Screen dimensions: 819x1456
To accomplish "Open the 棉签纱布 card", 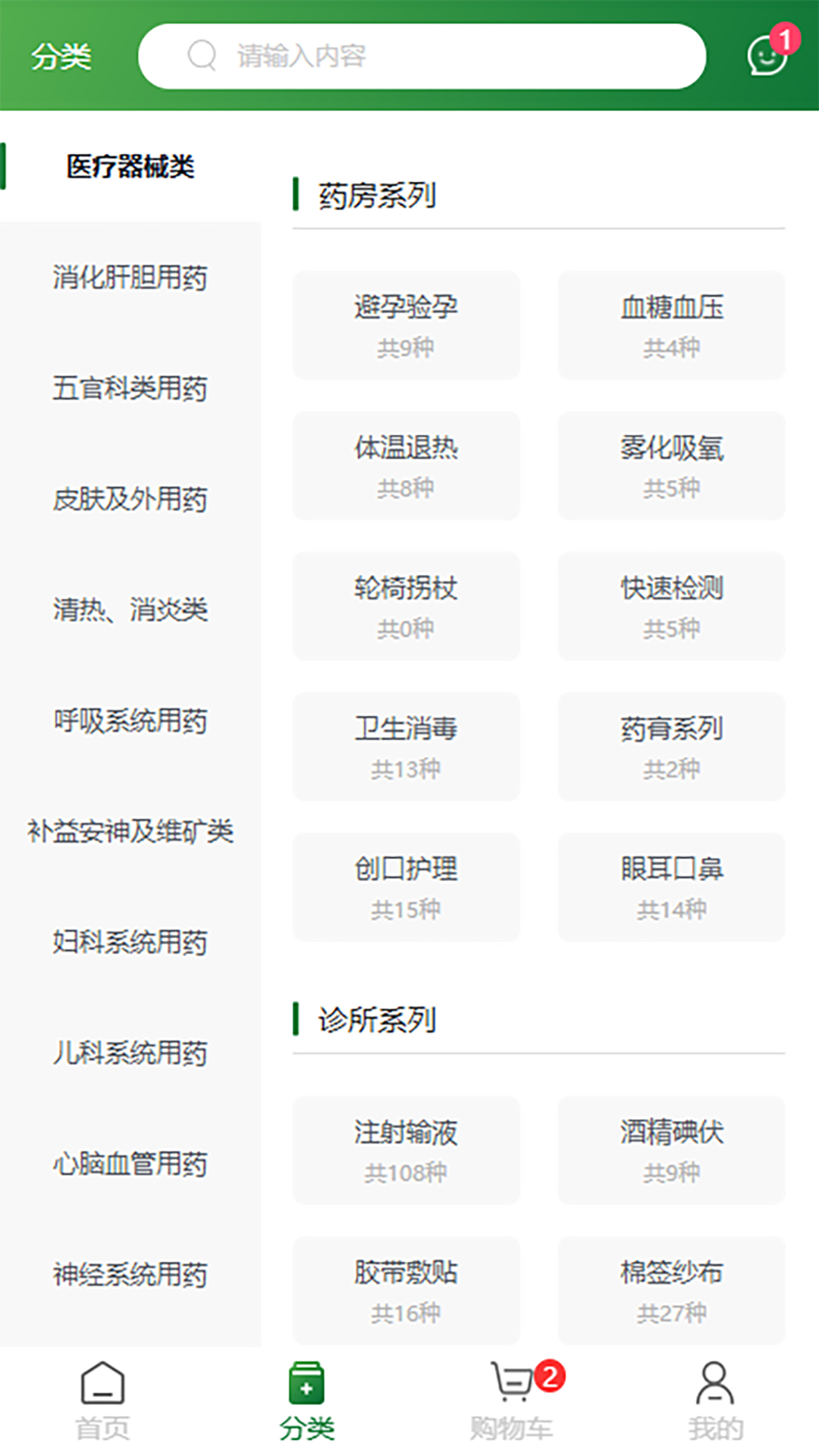I will (x=671, y=1289).
